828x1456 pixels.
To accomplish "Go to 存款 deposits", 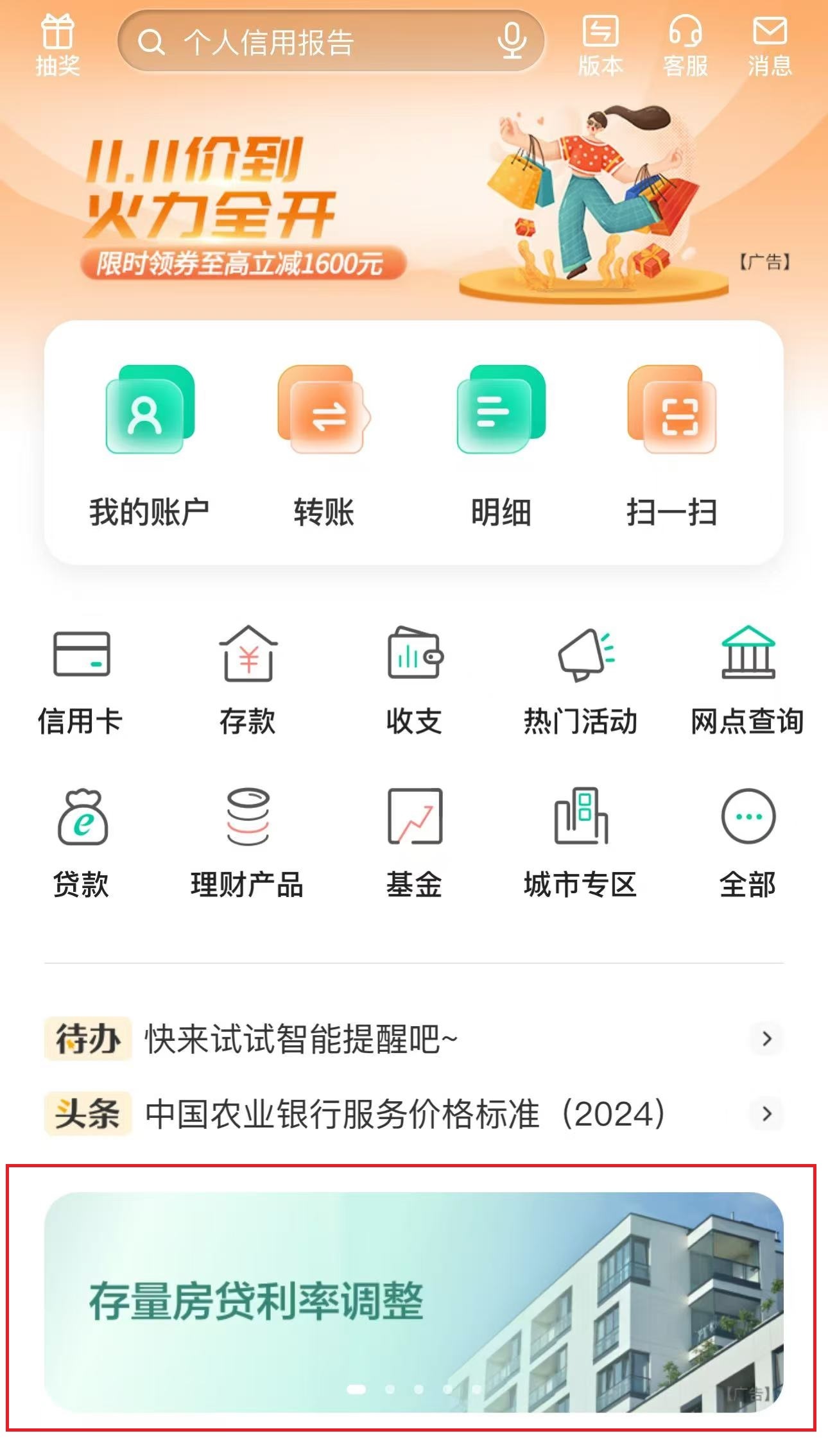I will (248, 680).
